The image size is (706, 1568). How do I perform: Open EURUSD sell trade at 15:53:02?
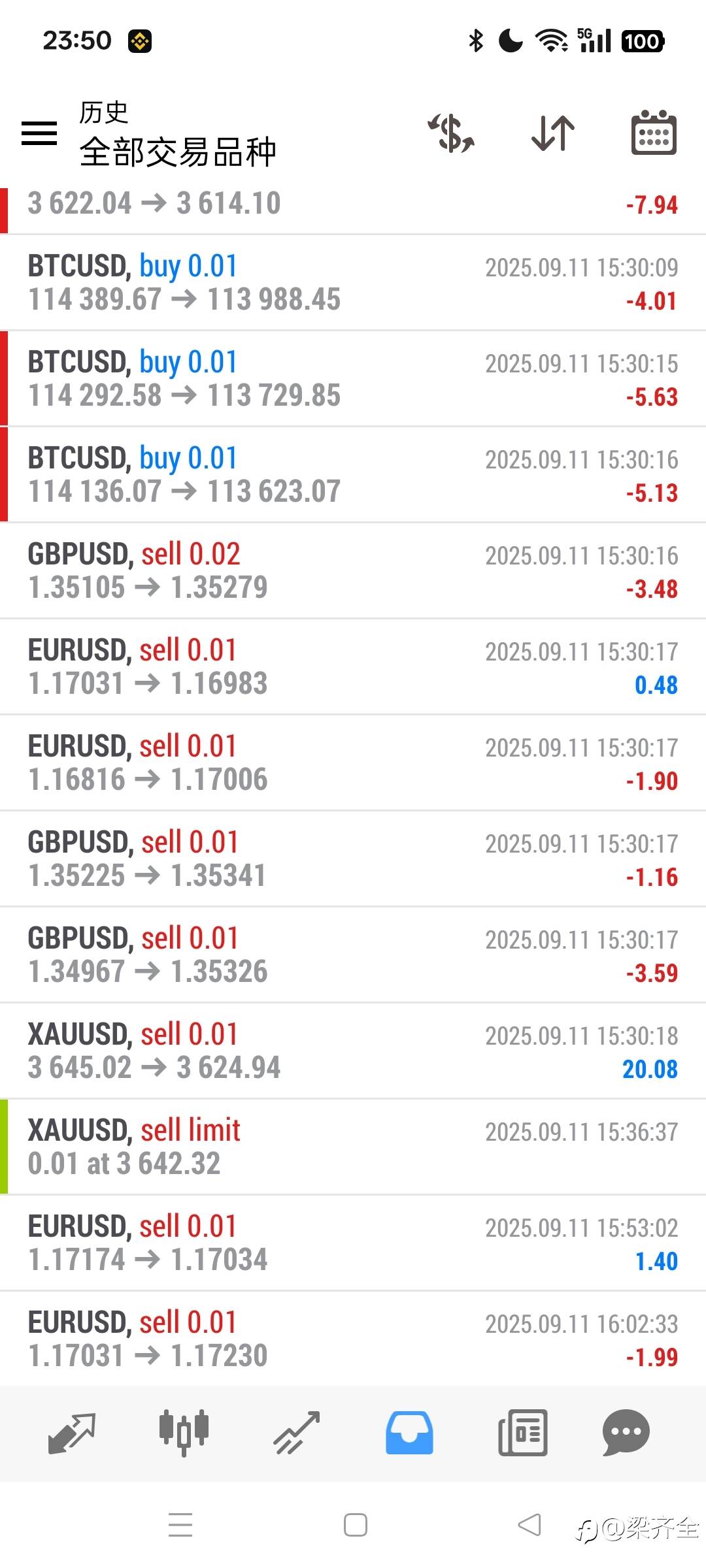[x=353, y=1243]
